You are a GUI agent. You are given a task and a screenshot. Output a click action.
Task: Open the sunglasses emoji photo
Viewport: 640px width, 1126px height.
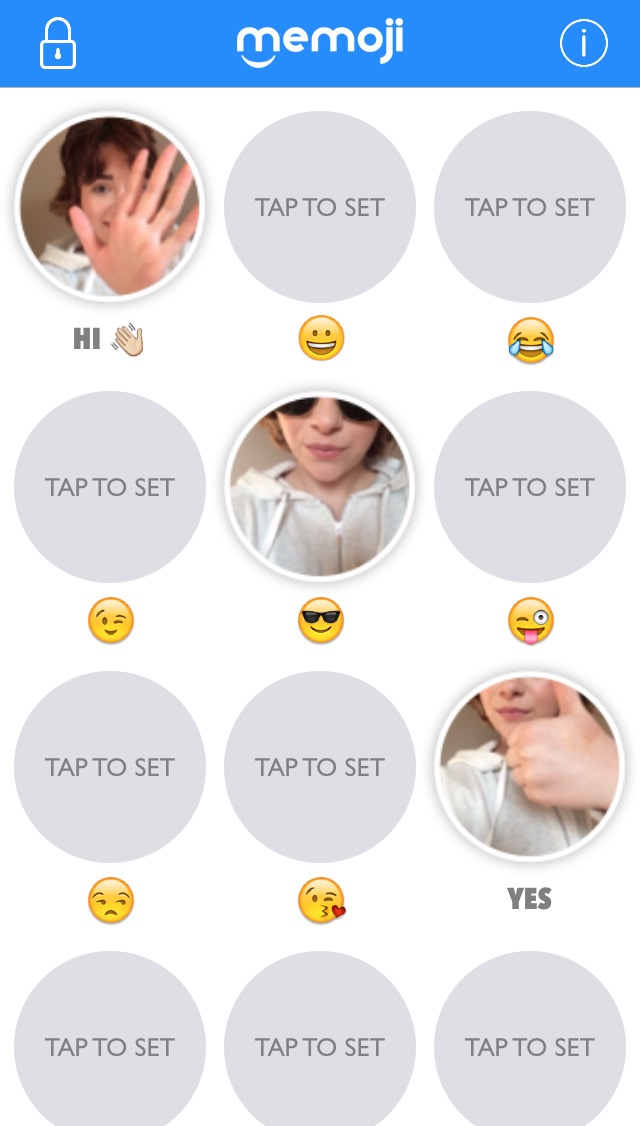pyautogui.click(x=320, y=486)
